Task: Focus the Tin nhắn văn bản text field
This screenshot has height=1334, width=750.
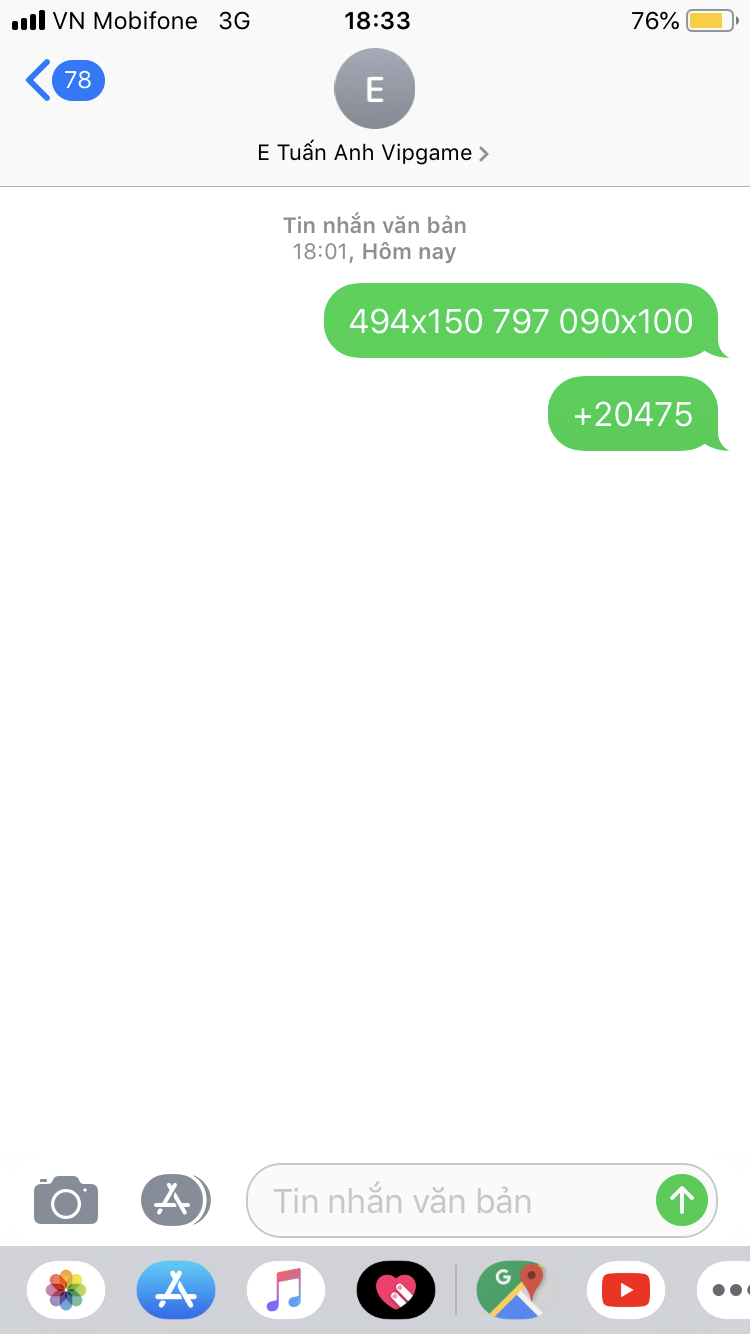Action: (450, 1200)
